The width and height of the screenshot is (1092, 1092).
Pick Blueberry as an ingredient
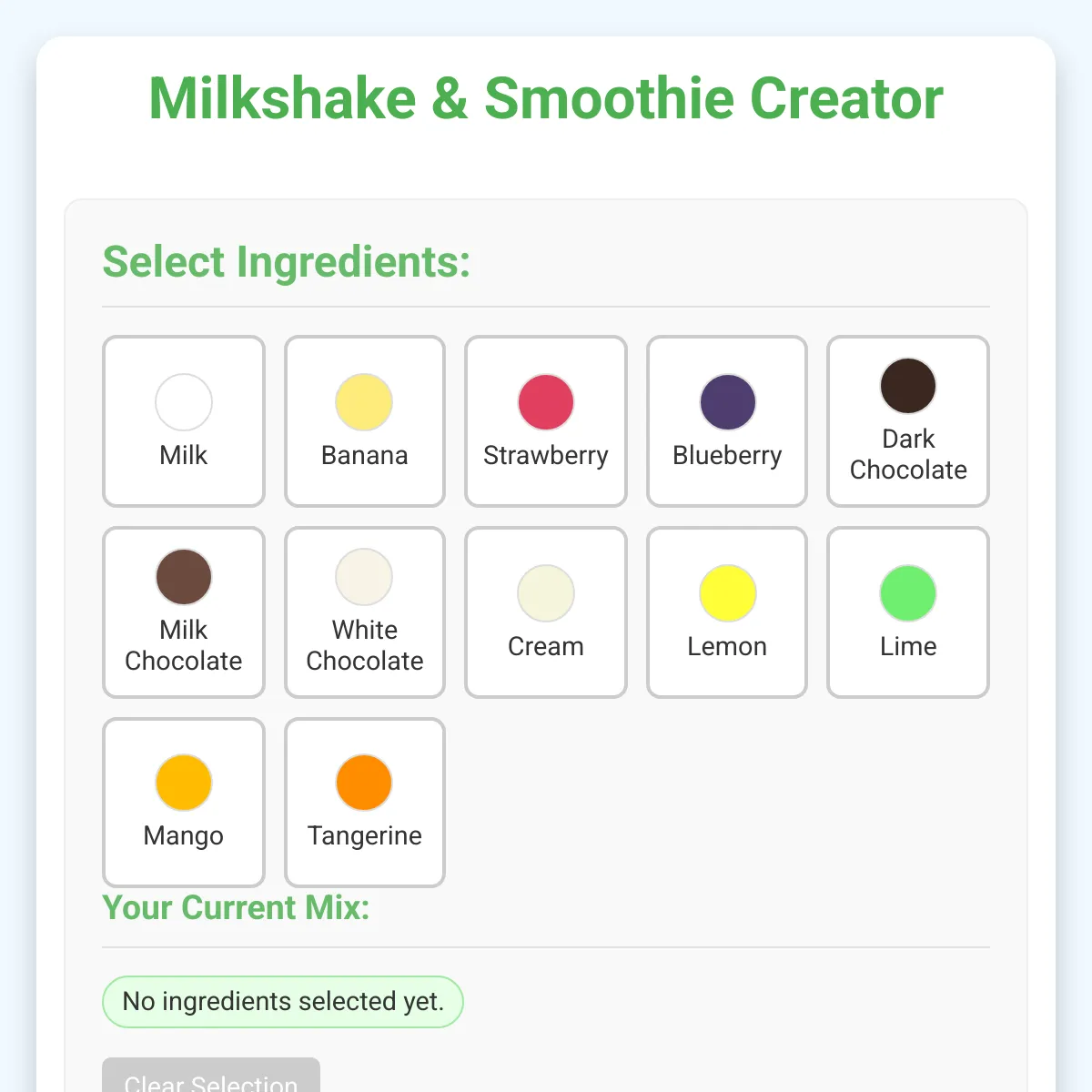(x=727, y=421)
